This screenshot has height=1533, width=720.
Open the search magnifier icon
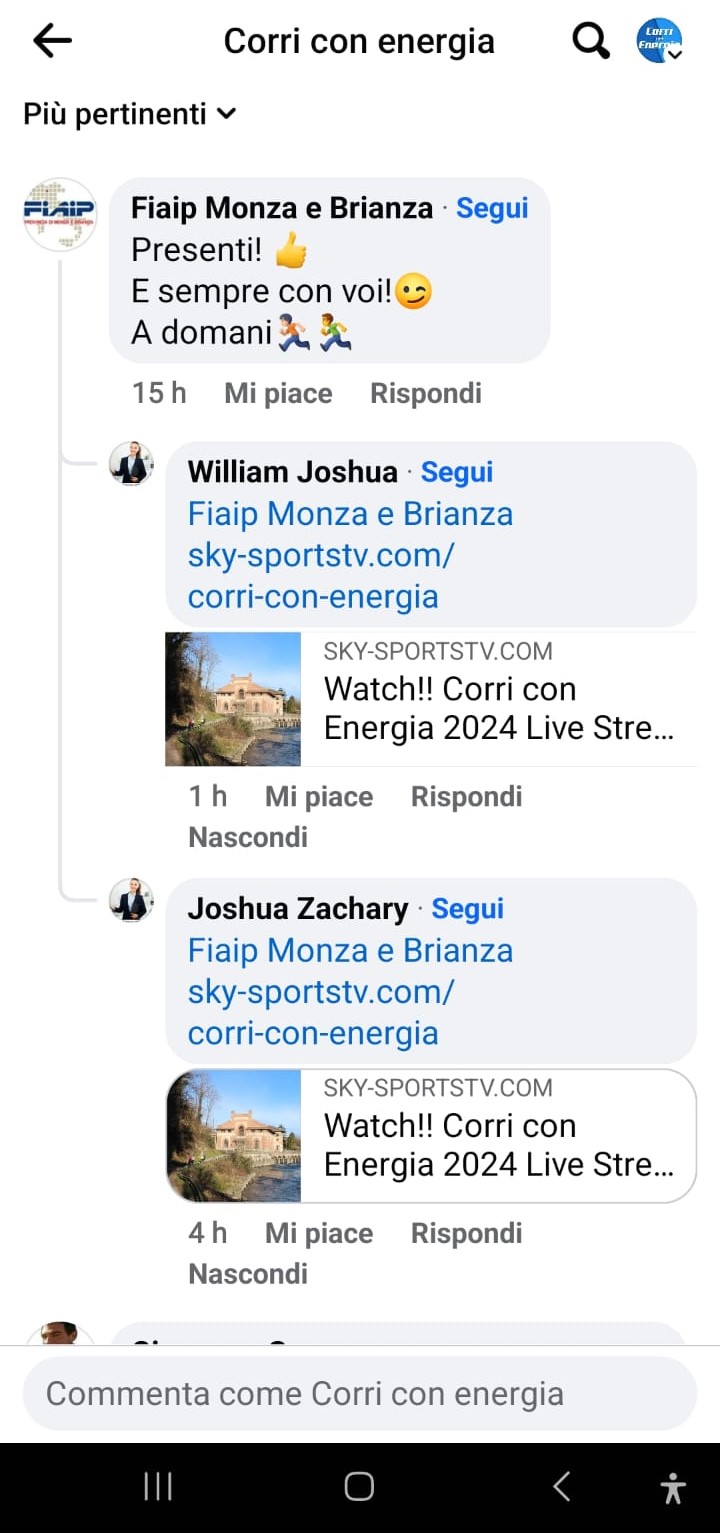[590, 41]
